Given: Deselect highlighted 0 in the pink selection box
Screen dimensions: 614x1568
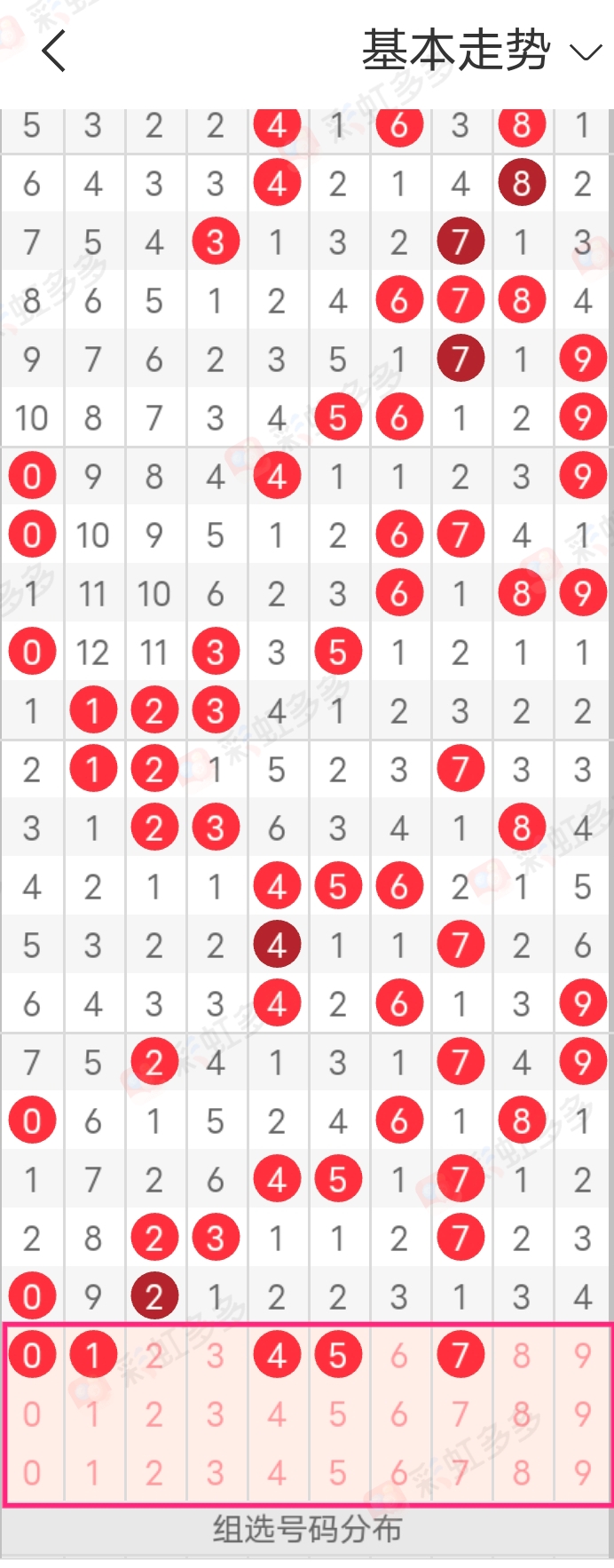Looking at the screenshot, I should pos(32,1355).
